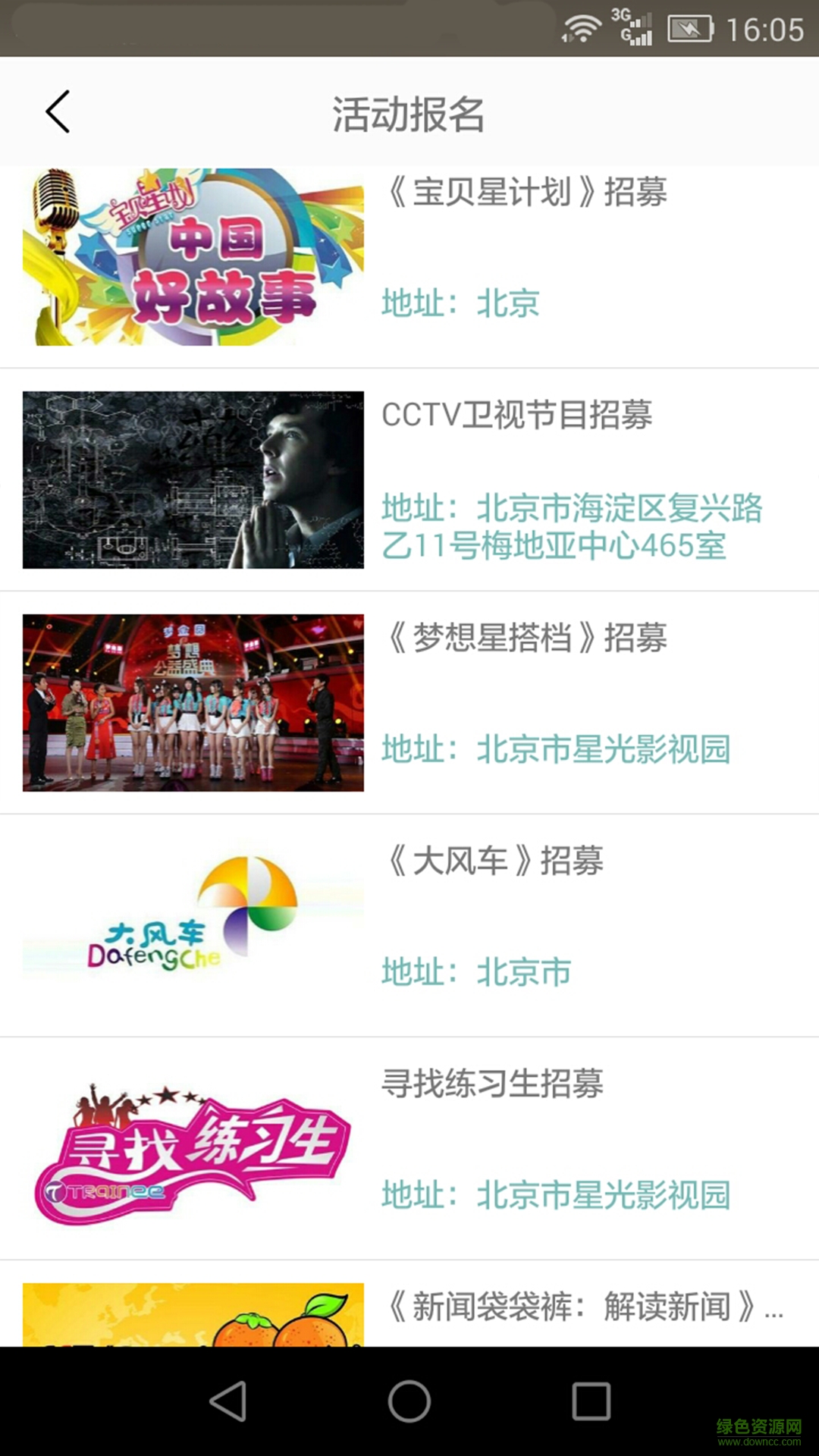Screen dimensions: 819x1456
Task: Open the recent apps overview
Action: (x=591, y=1401)
